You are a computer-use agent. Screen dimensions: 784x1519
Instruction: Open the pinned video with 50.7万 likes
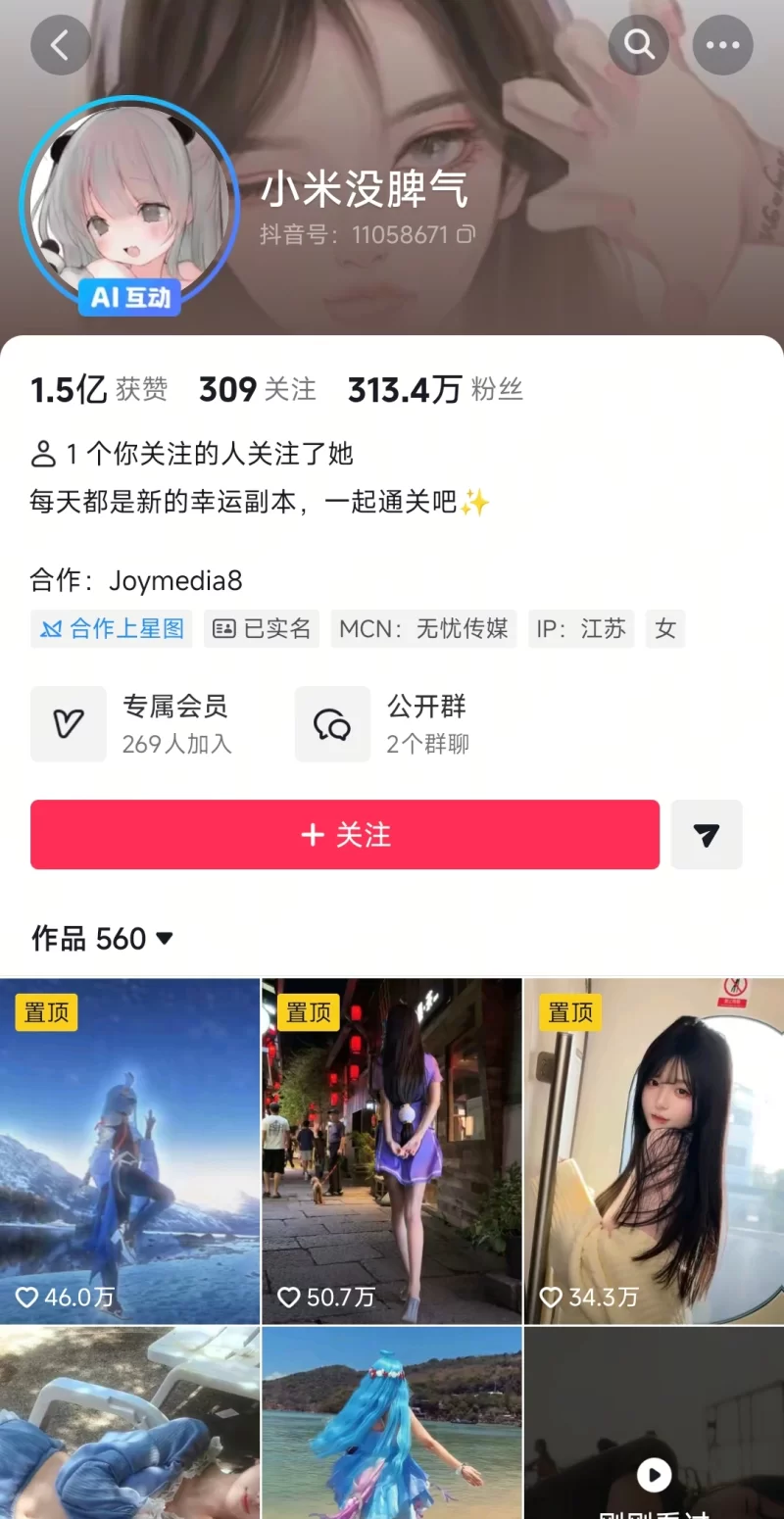click(x=391, y=1151)
